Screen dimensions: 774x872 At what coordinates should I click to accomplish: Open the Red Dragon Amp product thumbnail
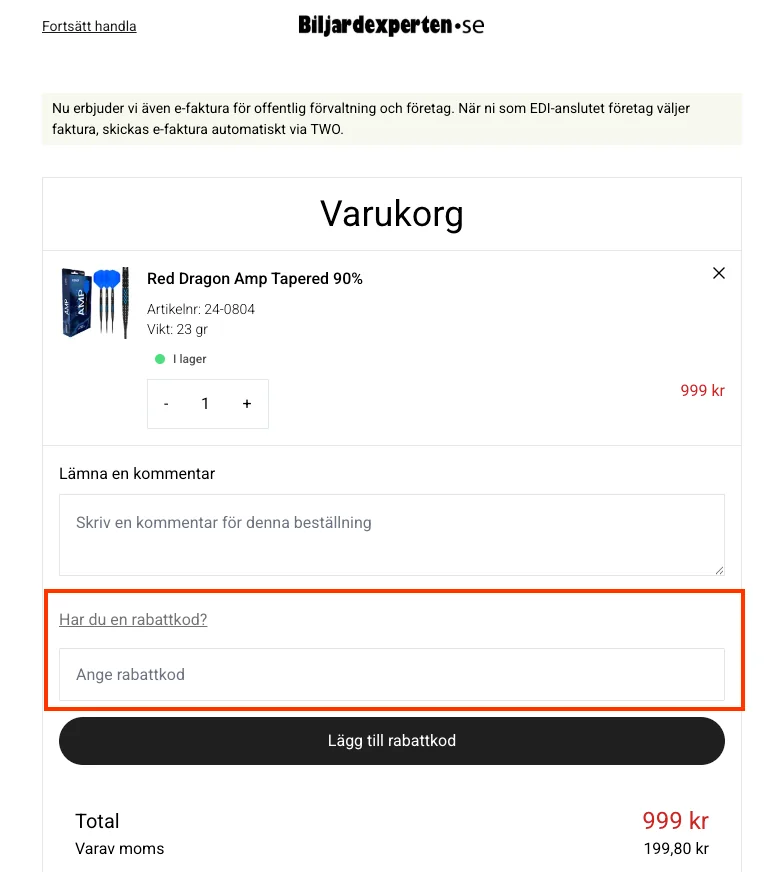(x=95, y=302)
